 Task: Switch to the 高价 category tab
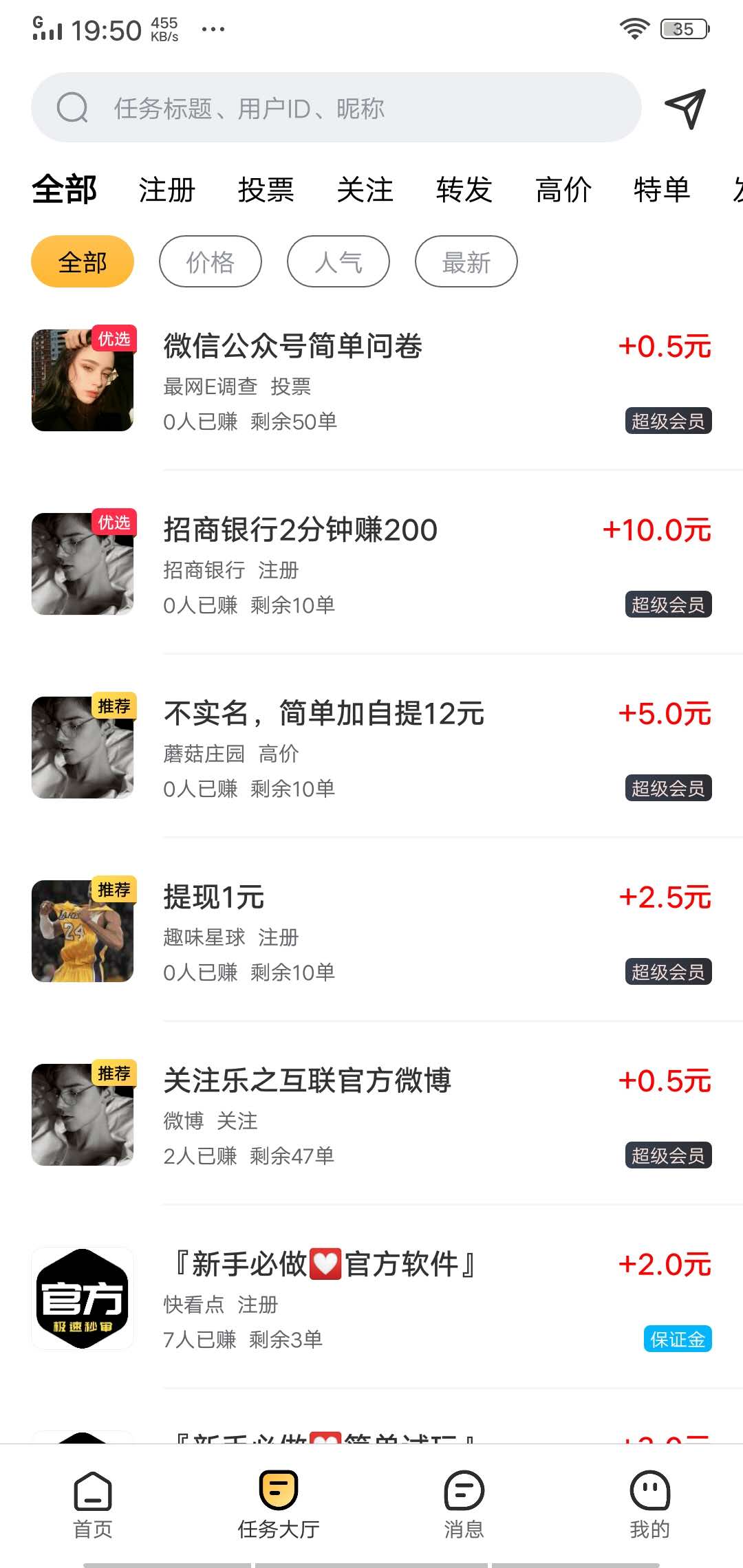[x=563, y=190]
